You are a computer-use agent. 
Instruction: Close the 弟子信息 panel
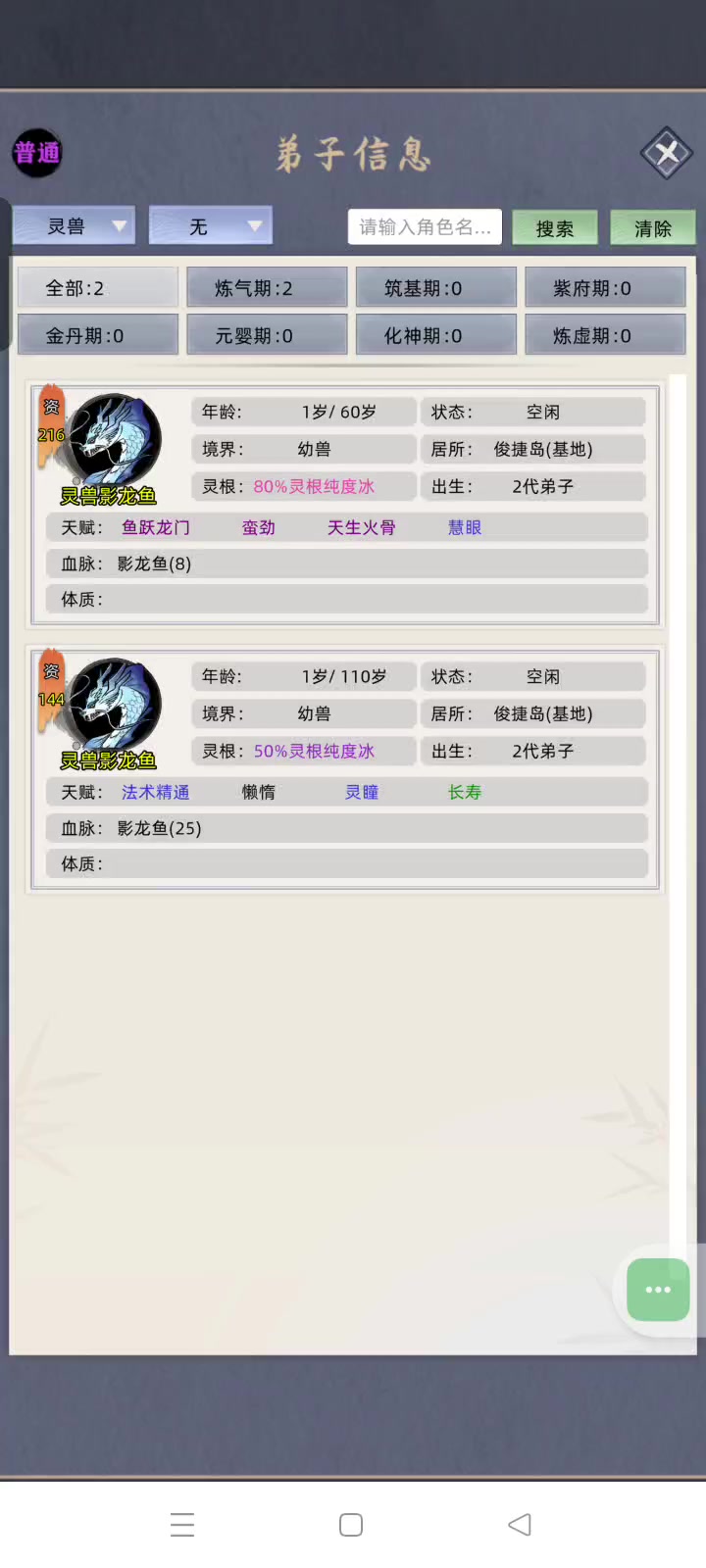coord(667,153)
